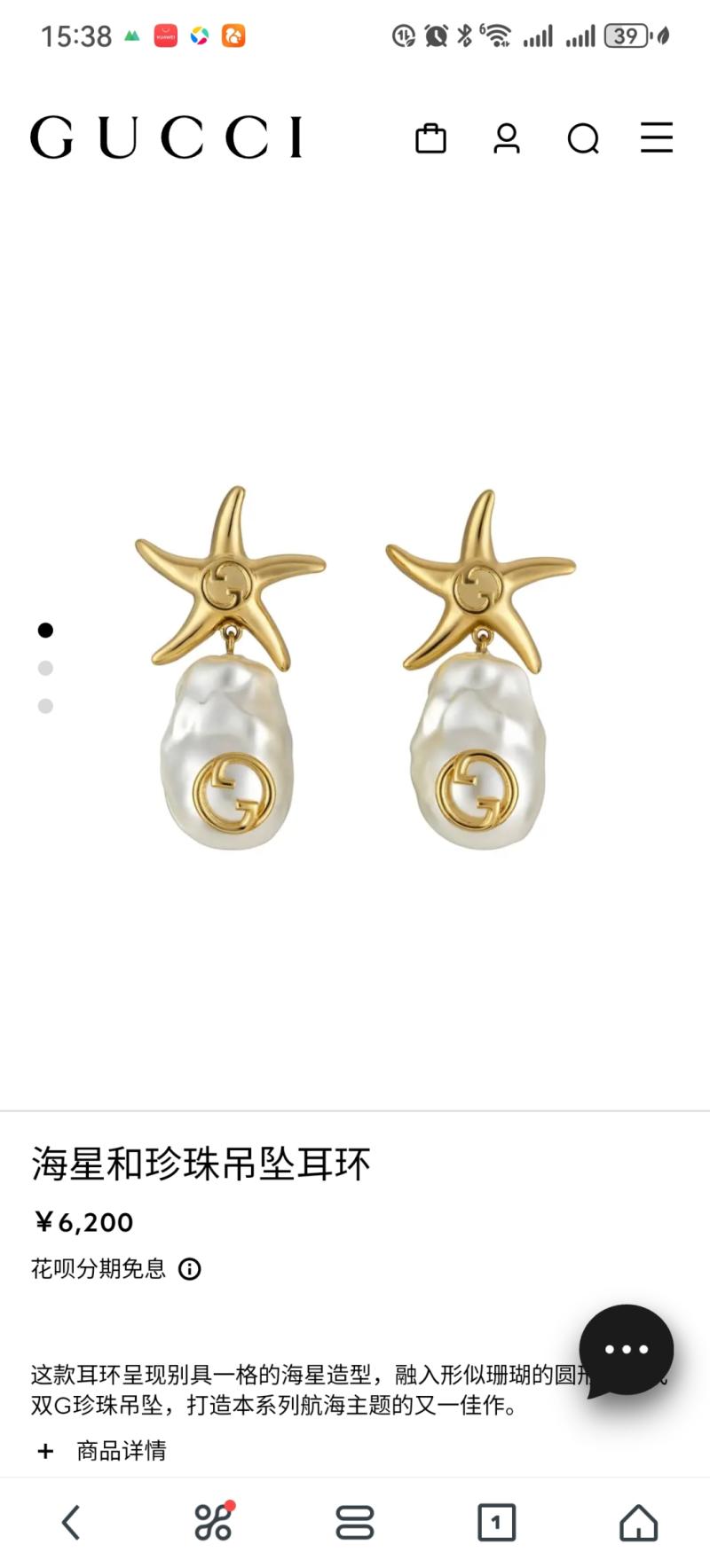
Task: Open the account profile icon
Action: 507,138
